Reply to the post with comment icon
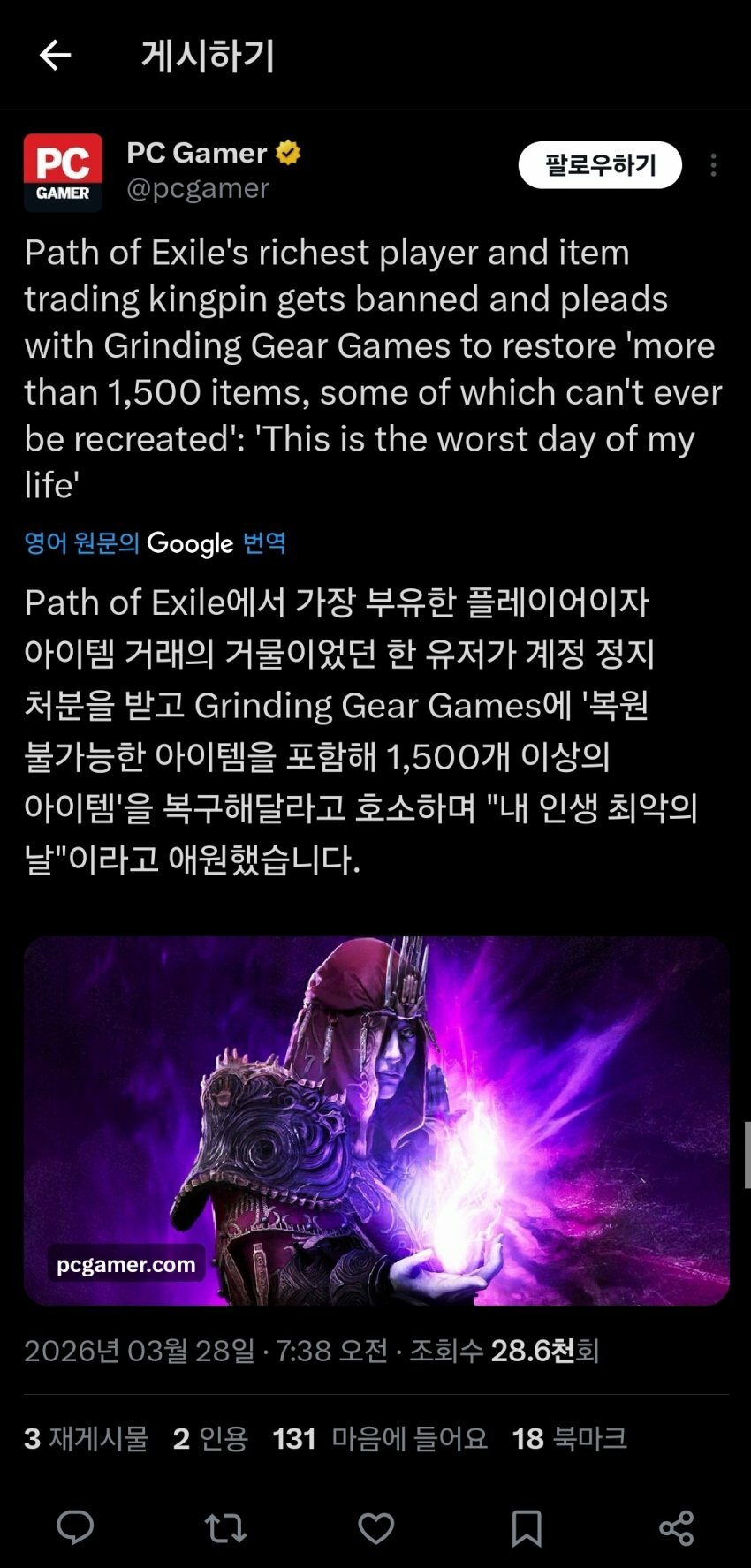Image resolution: width=751 pixels, height=1568 pixels. point(75,1527)
